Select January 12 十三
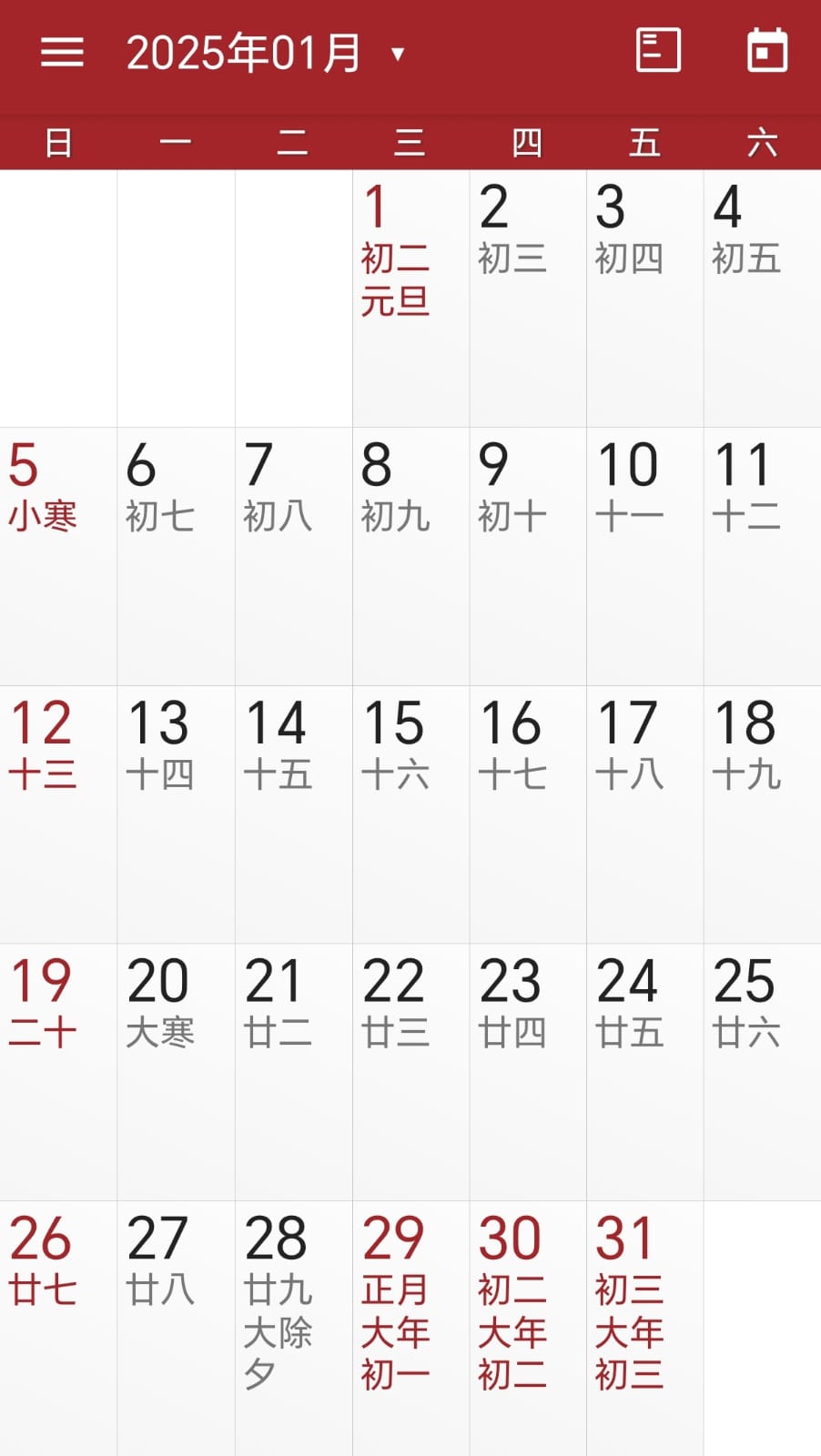Viewport: 821px width, 1456px height. [x=58, y=814]
